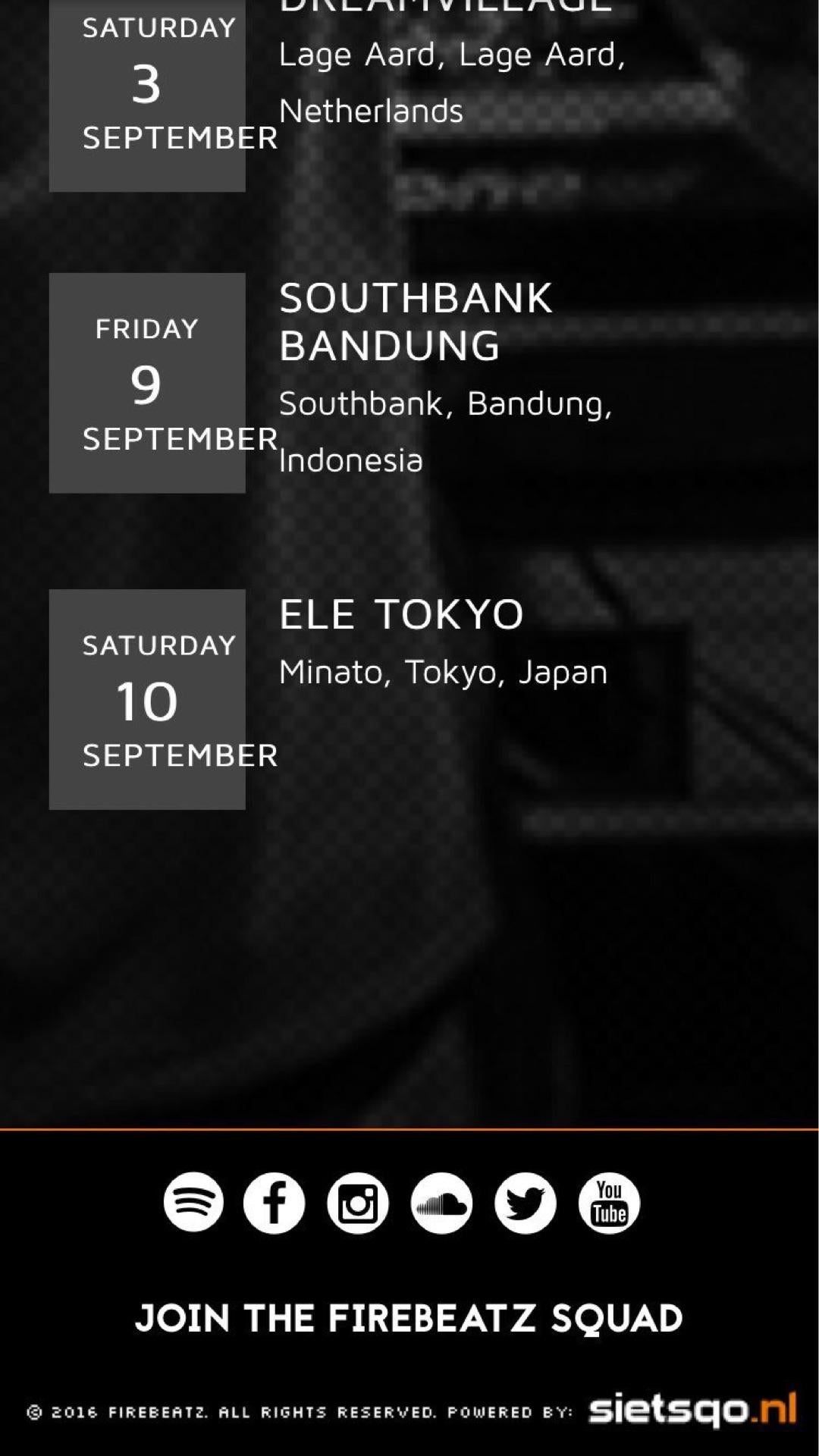Open the Spotify profile icon
819x1456 pixels.
(x=193, y=1203)
